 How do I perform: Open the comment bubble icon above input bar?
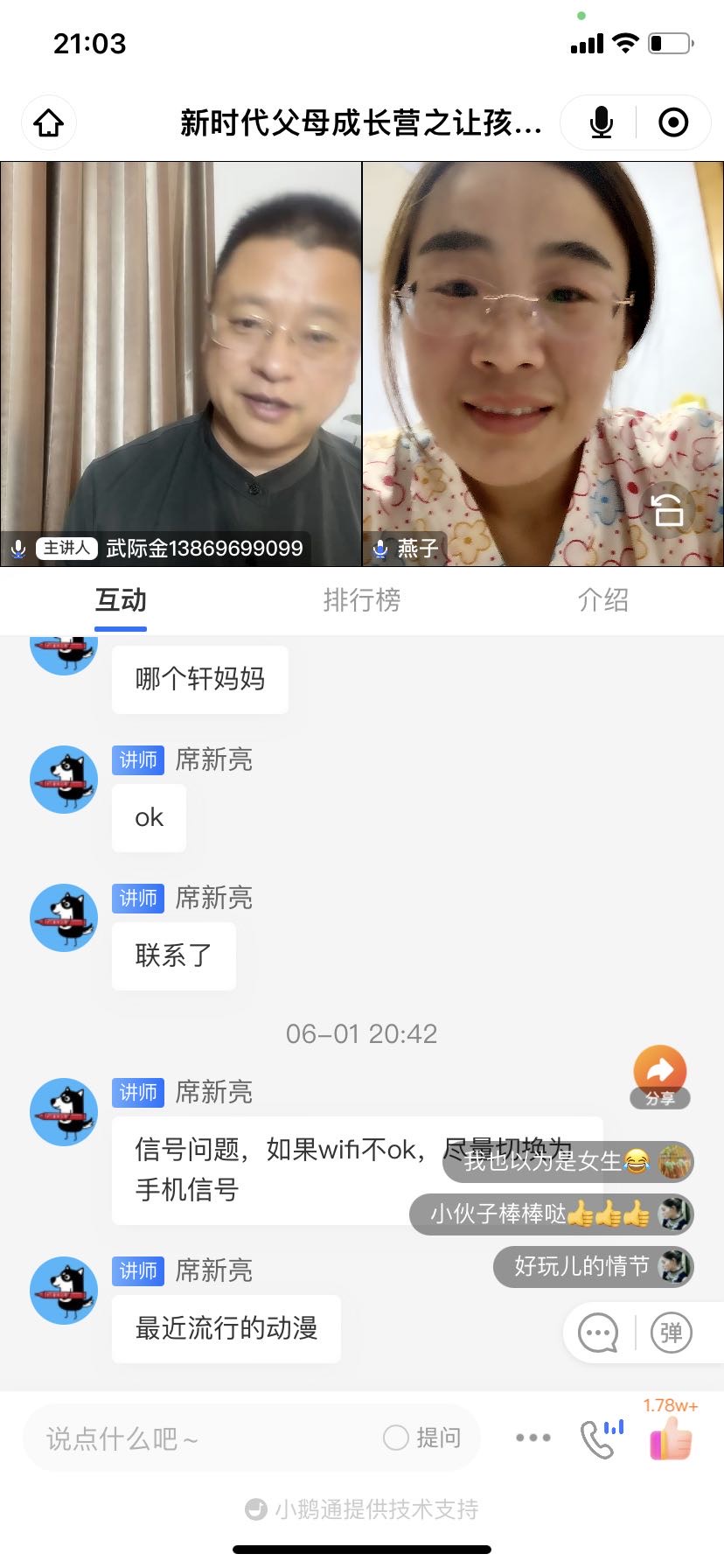click(x=597, y=1333)
